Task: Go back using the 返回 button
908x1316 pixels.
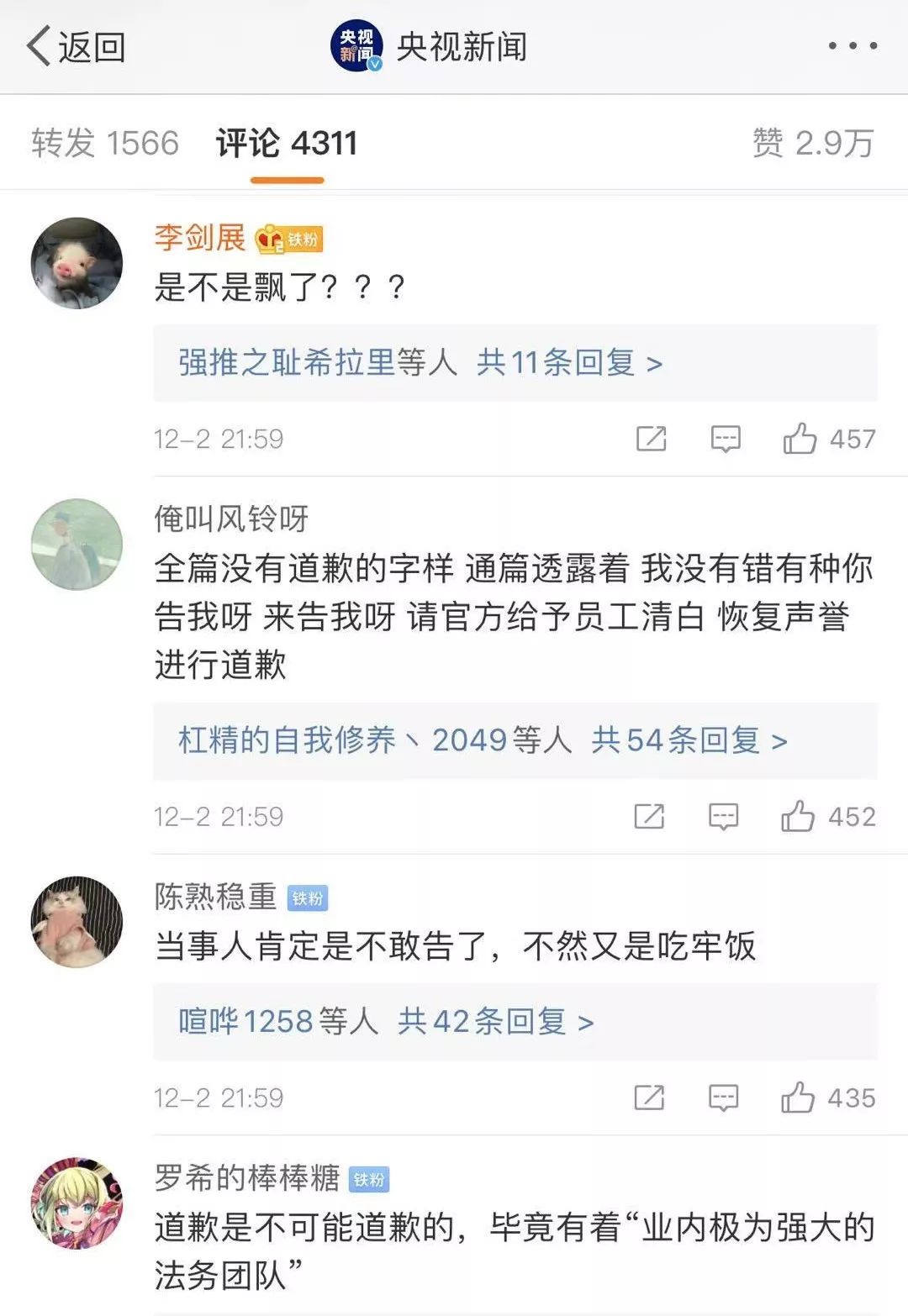Action: click(x=77, y=46)
